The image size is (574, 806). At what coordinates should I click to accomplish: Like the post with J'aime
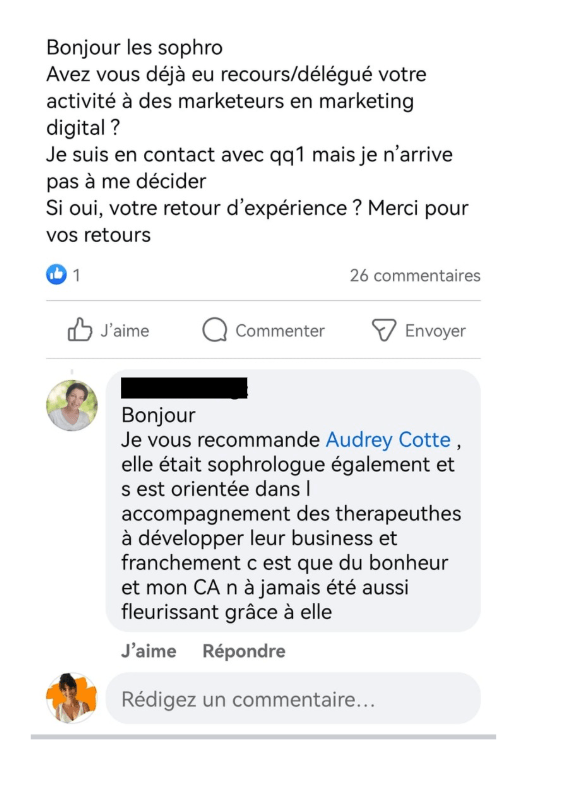tap(108, 330)
